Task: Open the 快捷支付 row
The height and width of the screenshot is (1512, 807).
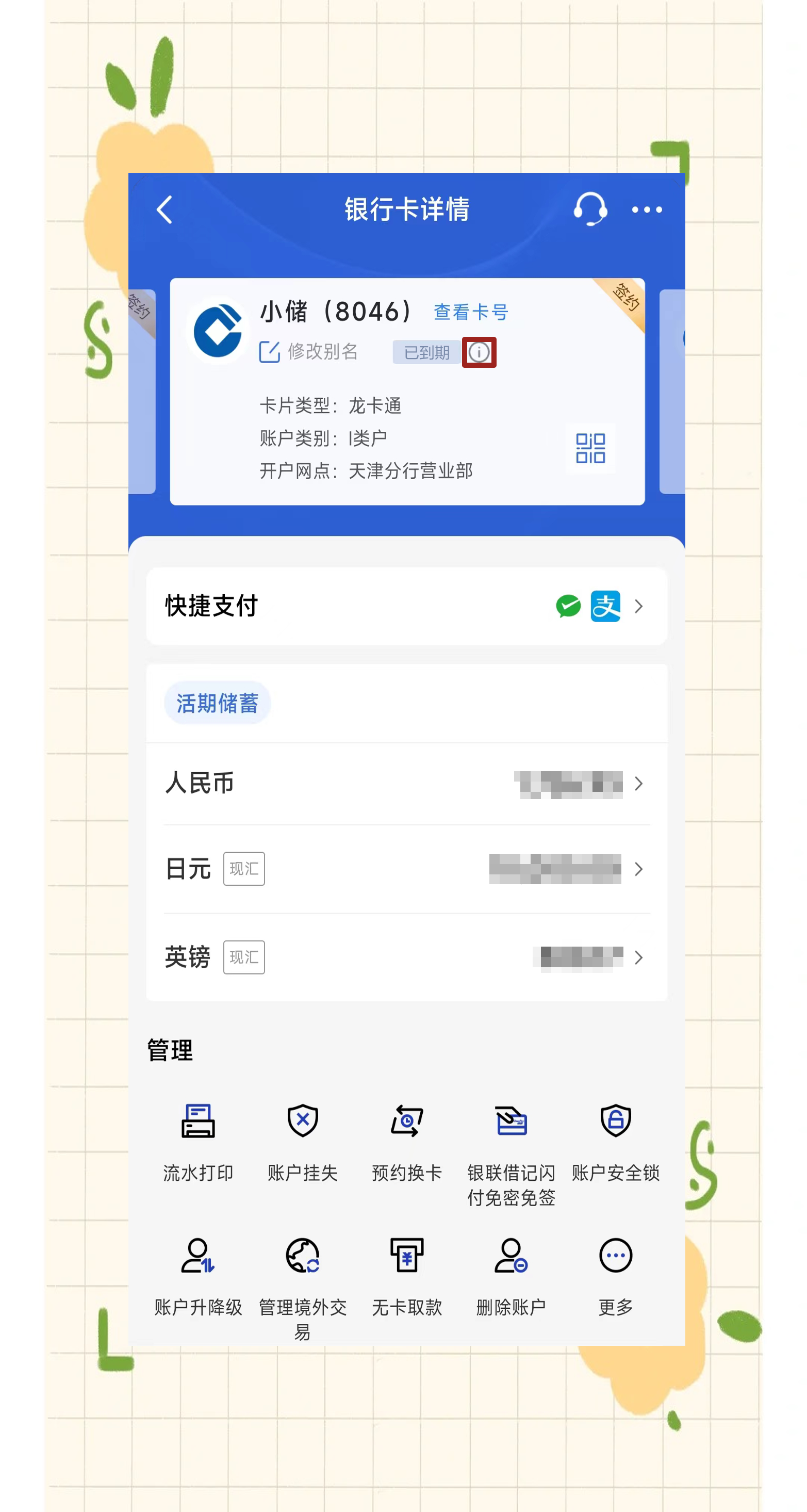Action: point(406,606)
